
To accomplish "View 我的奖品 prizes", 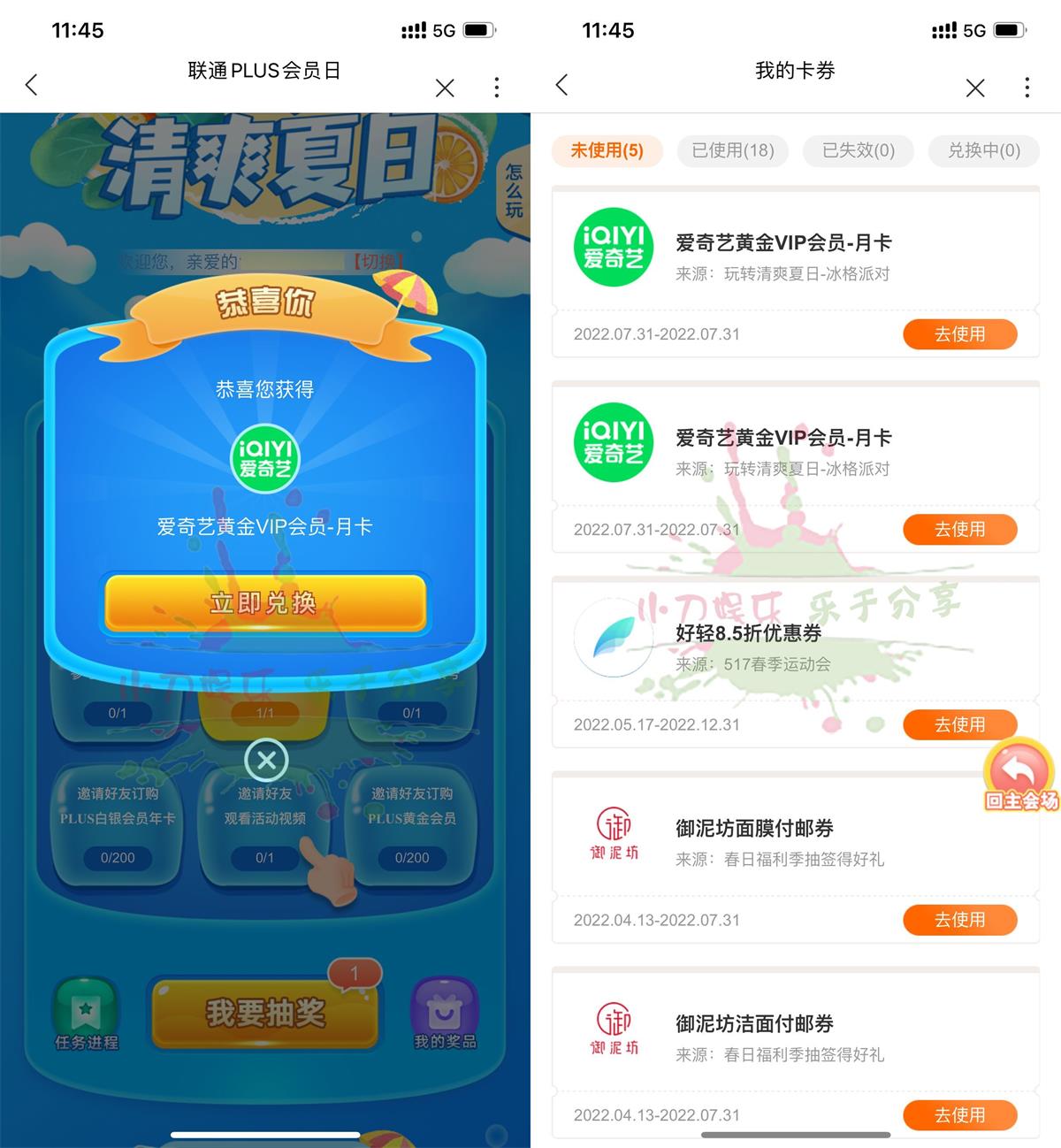I will pos(445,1015).
